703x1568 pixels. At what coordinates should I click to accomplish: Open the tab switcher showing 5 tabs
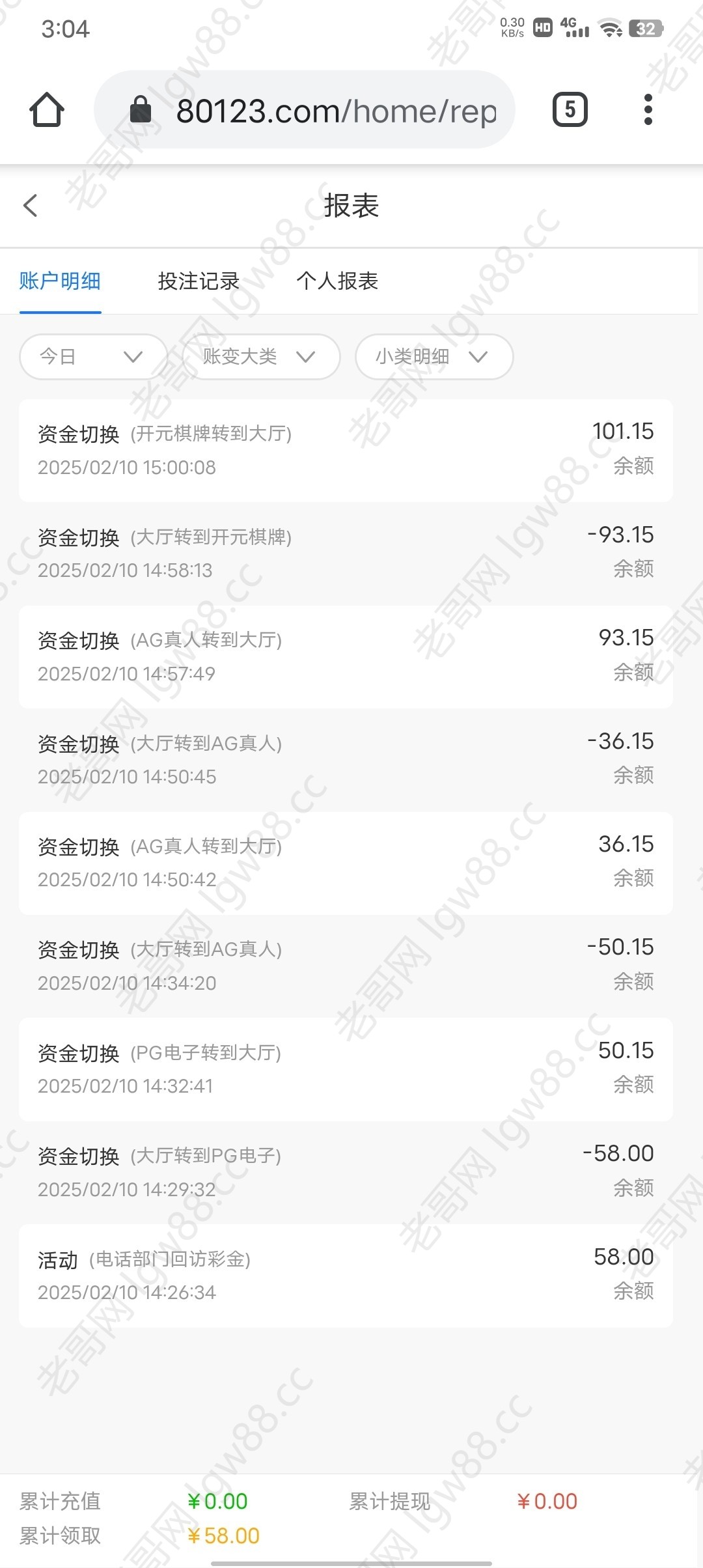[x=570, y=109]
